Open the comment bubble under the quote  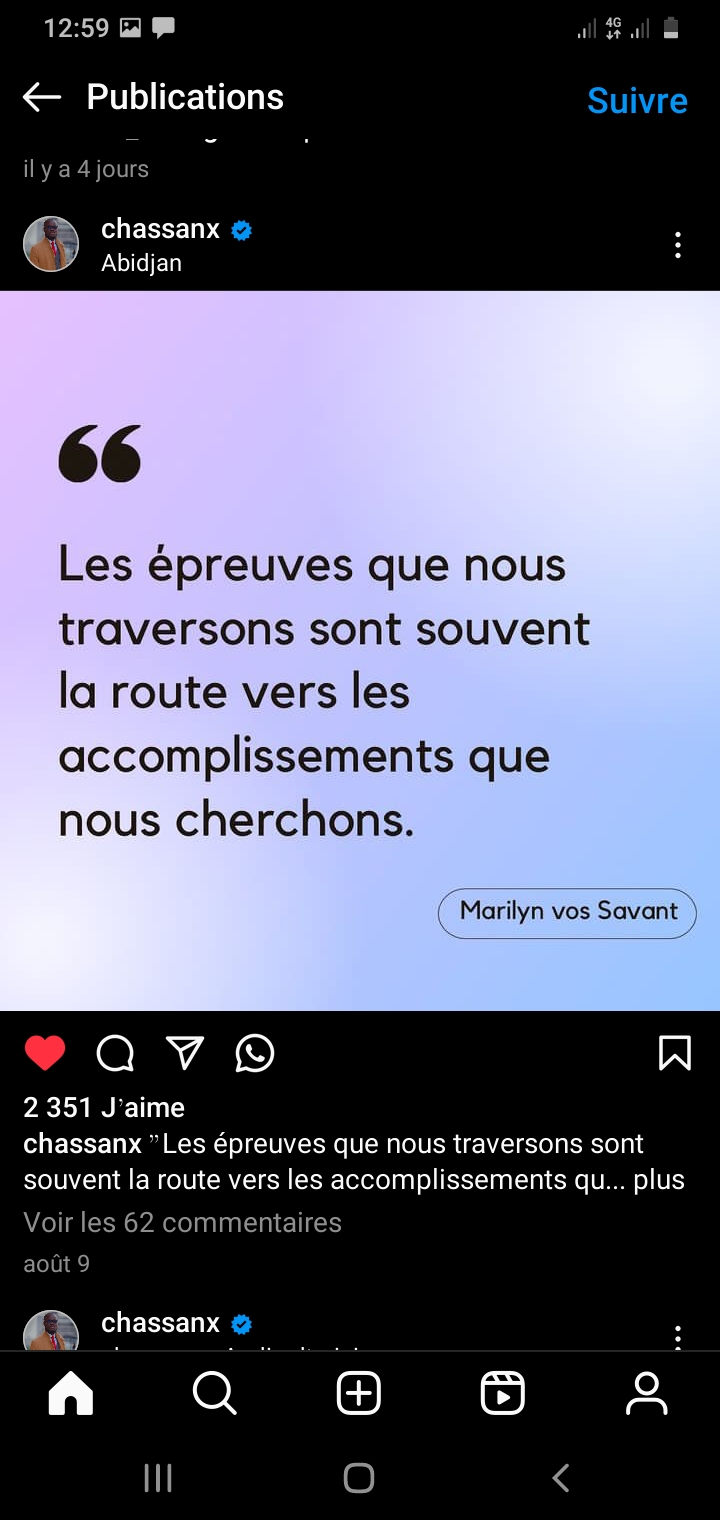pyautogui.click(x=115, y=1053)
